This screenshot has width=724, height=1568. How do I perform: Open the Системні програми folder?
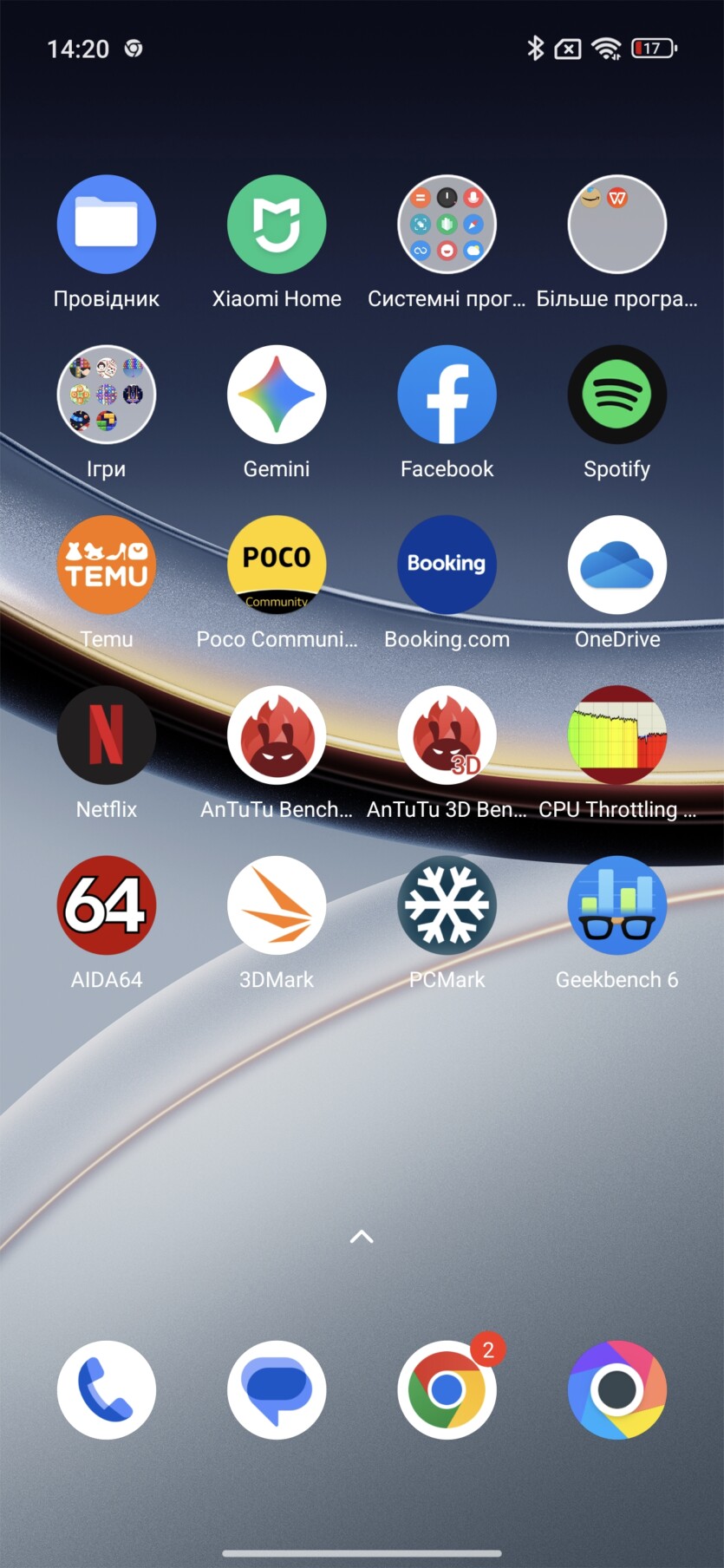click(447, 225)
